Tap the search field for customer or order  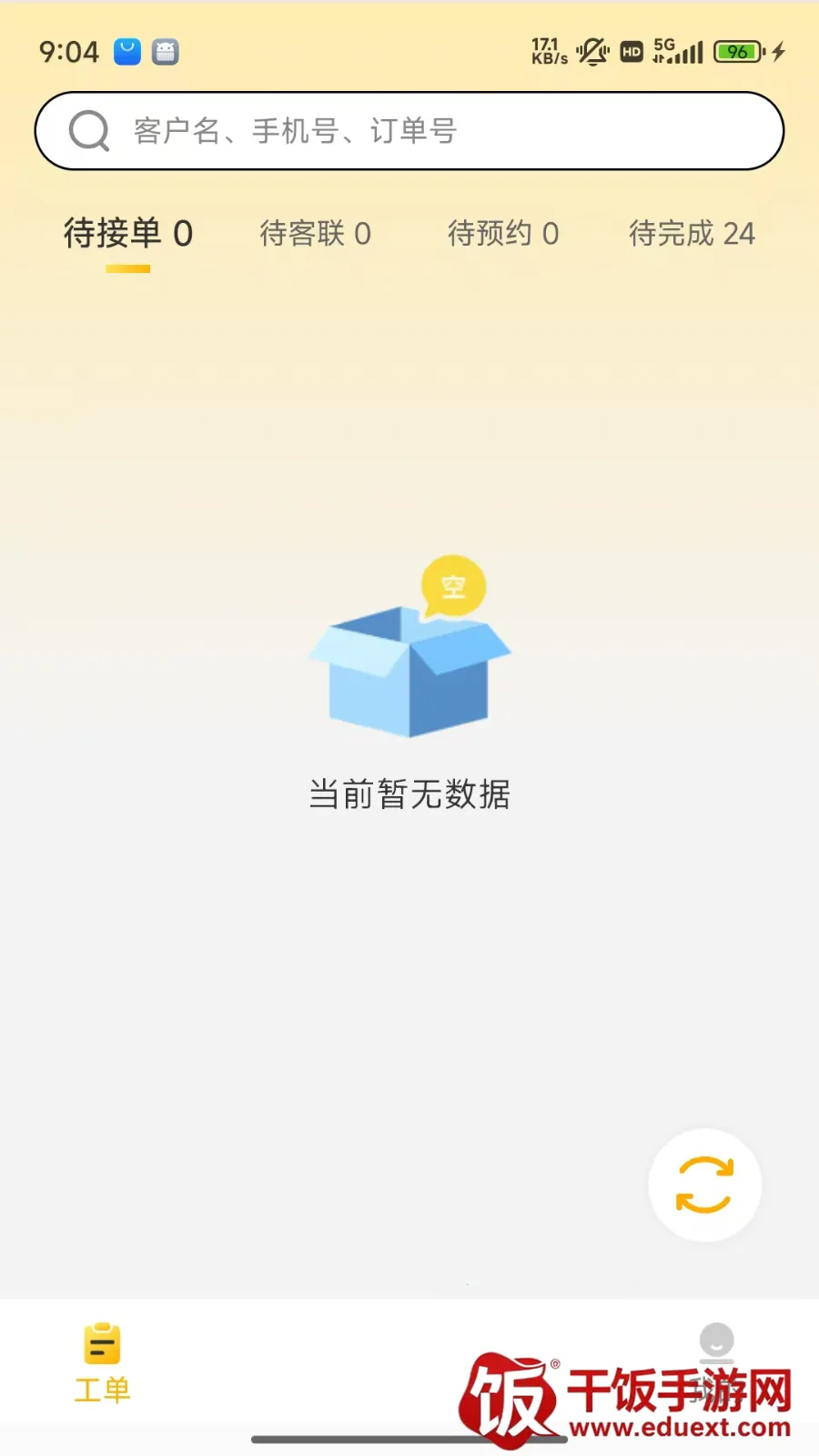coord(409,131)
